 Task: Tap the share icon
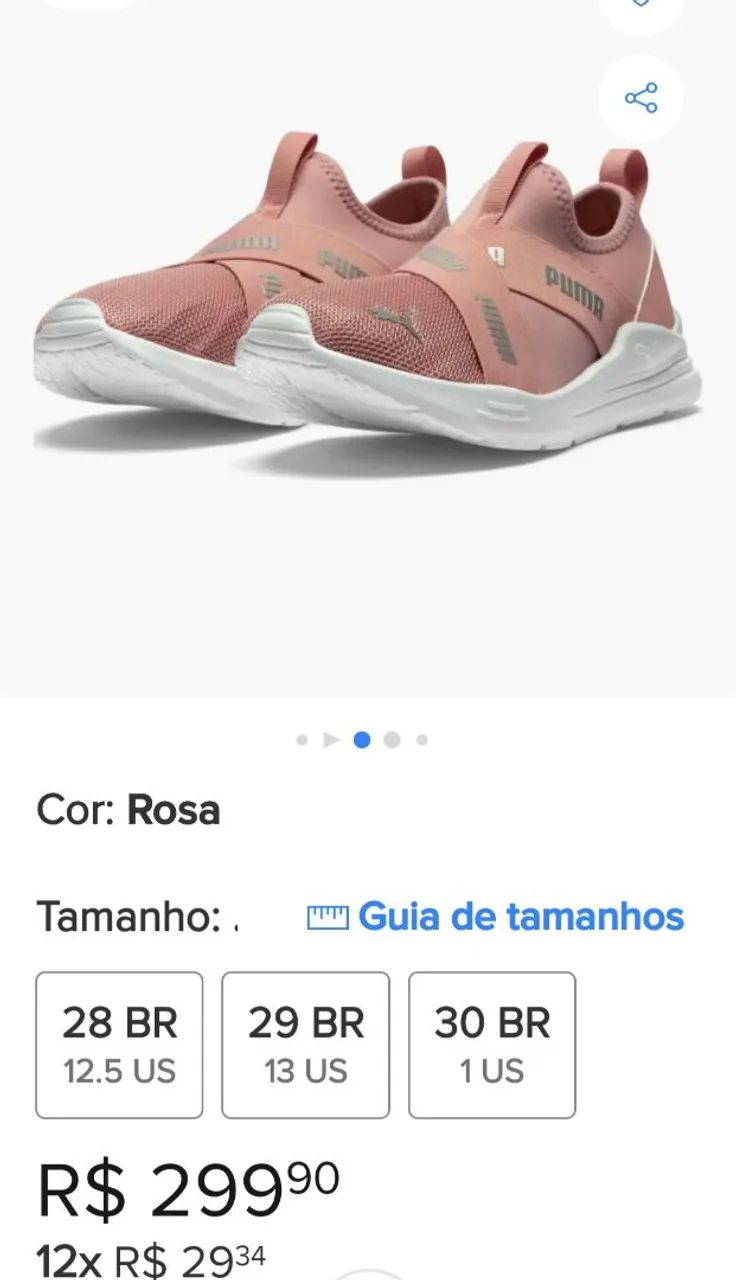(640, 96)
